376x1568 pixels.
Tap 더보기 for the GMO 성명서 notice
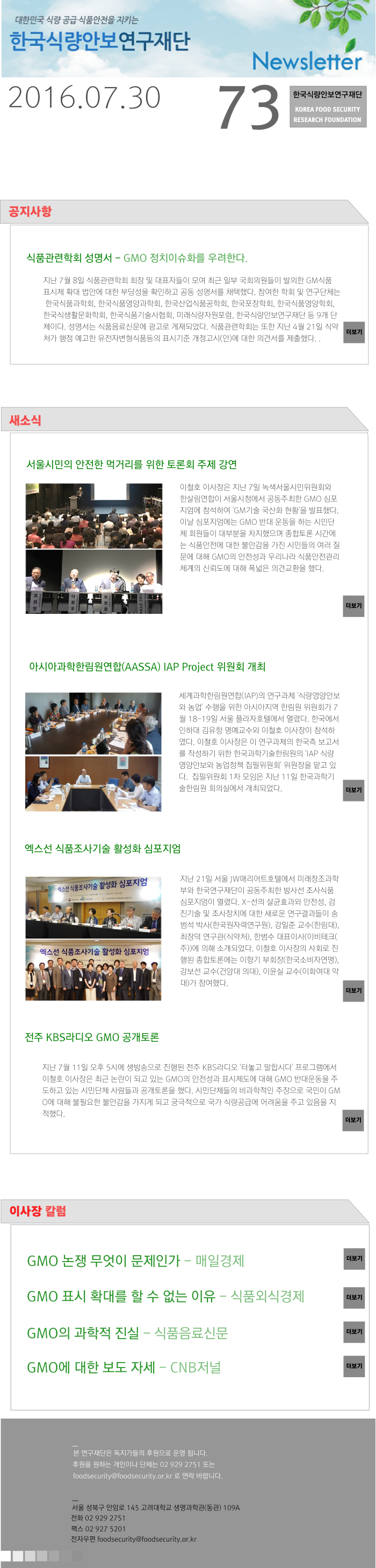coord(353,332)
